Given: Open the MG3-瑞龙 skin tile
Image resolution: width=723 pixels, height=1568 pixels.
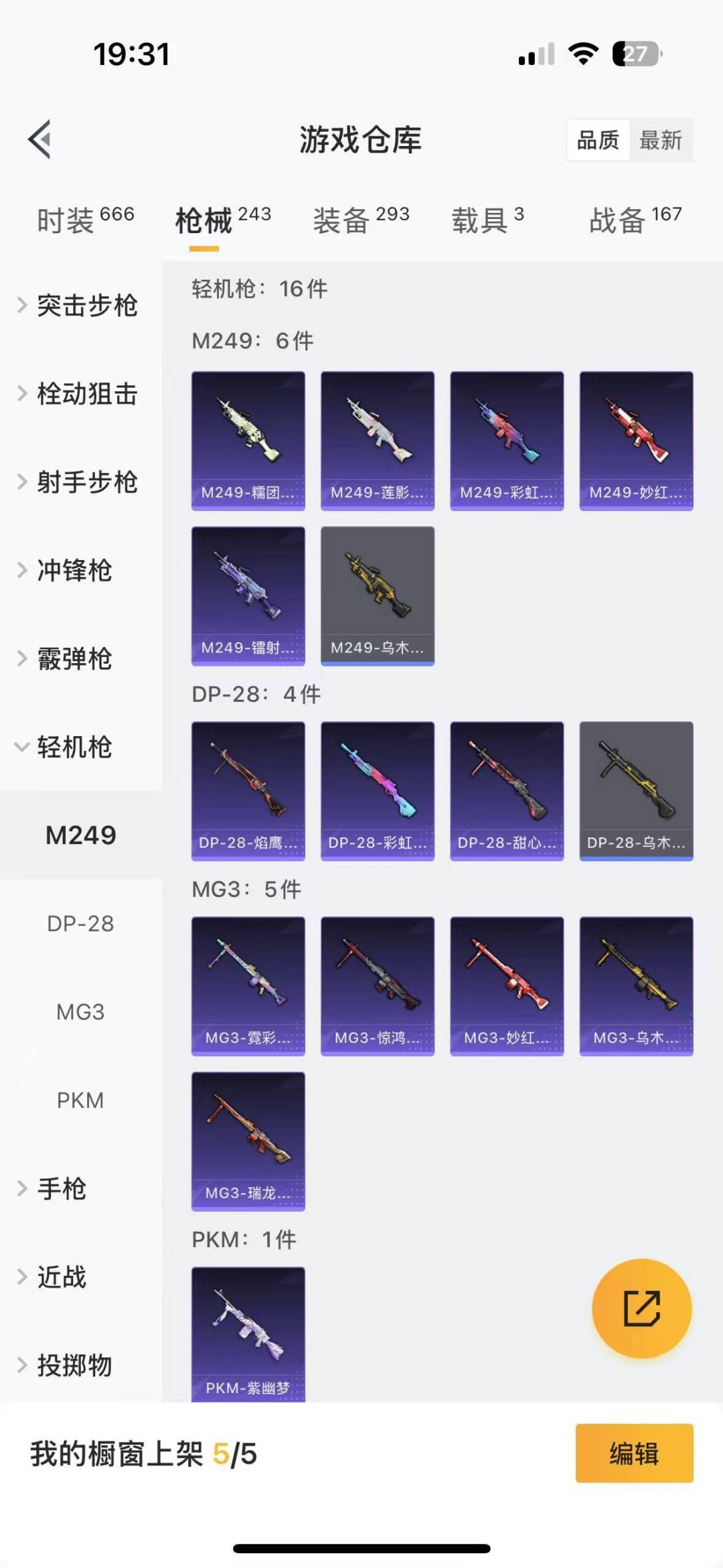Looking at the screenshot, I should pyautogui.click(x=248, y=1141).
